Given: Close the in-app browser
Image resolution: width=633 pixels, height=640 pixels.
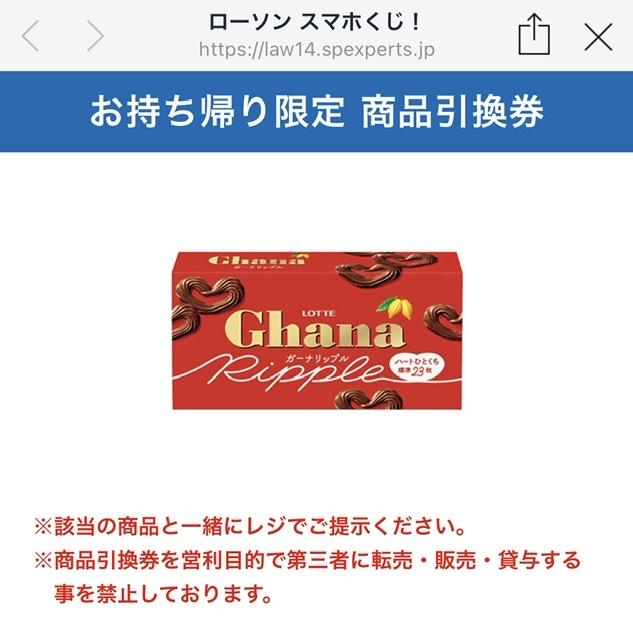Looking at the screenshot, I should (x=598, y=37).
